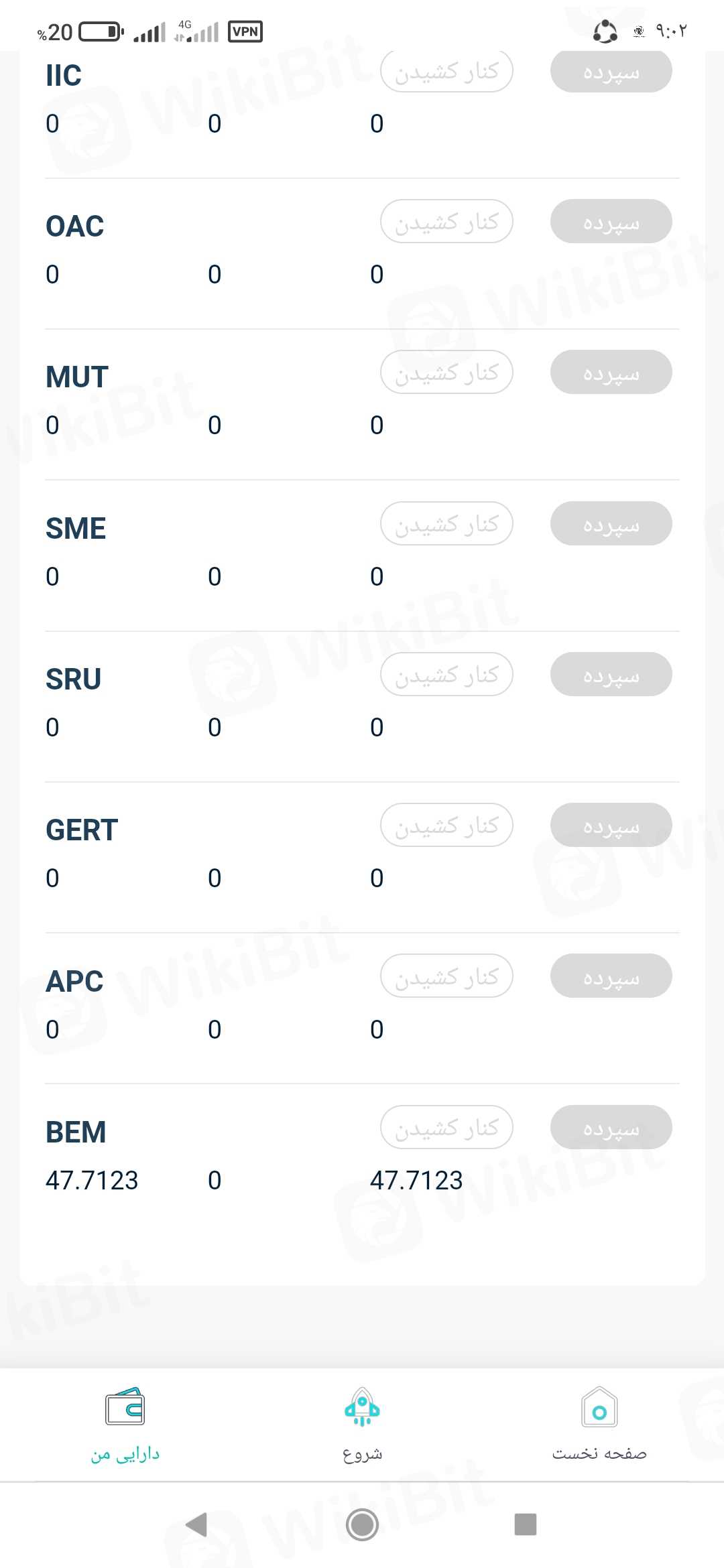The image size is (724, 1568).
Task: Select withdraw (کنار کشیدن) in SME row
Action: pyautogui.click(x=446, y=523)
